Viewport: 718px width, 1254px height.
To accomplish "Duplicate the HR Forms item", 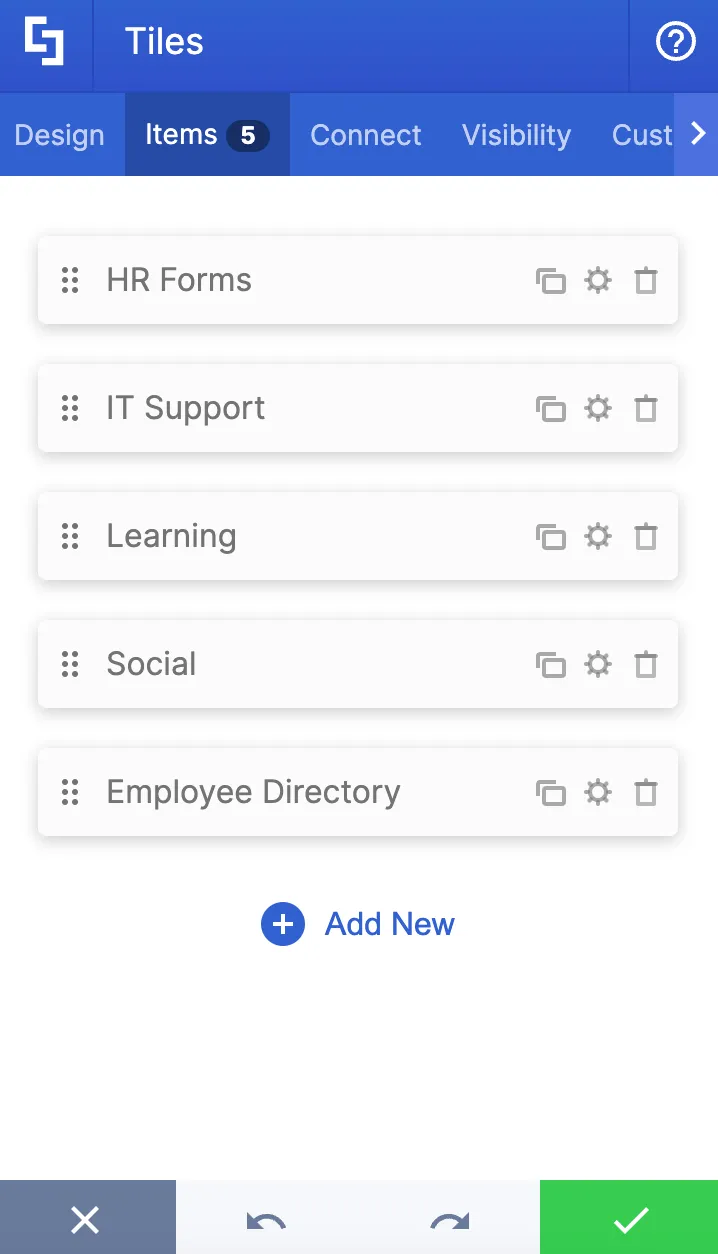I will [550, 281].
